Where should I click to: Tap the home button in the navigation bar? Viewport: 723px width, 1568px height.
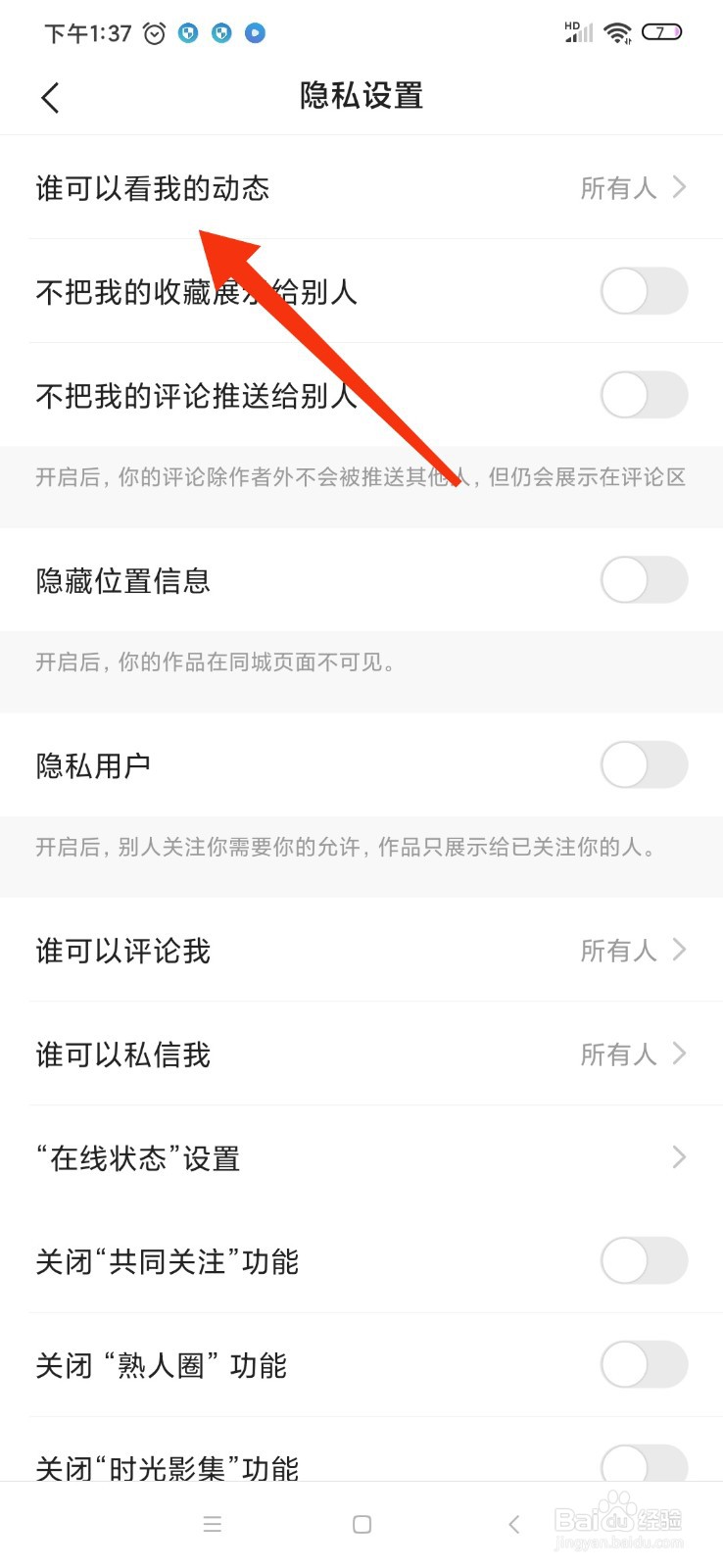point(361,1524)
